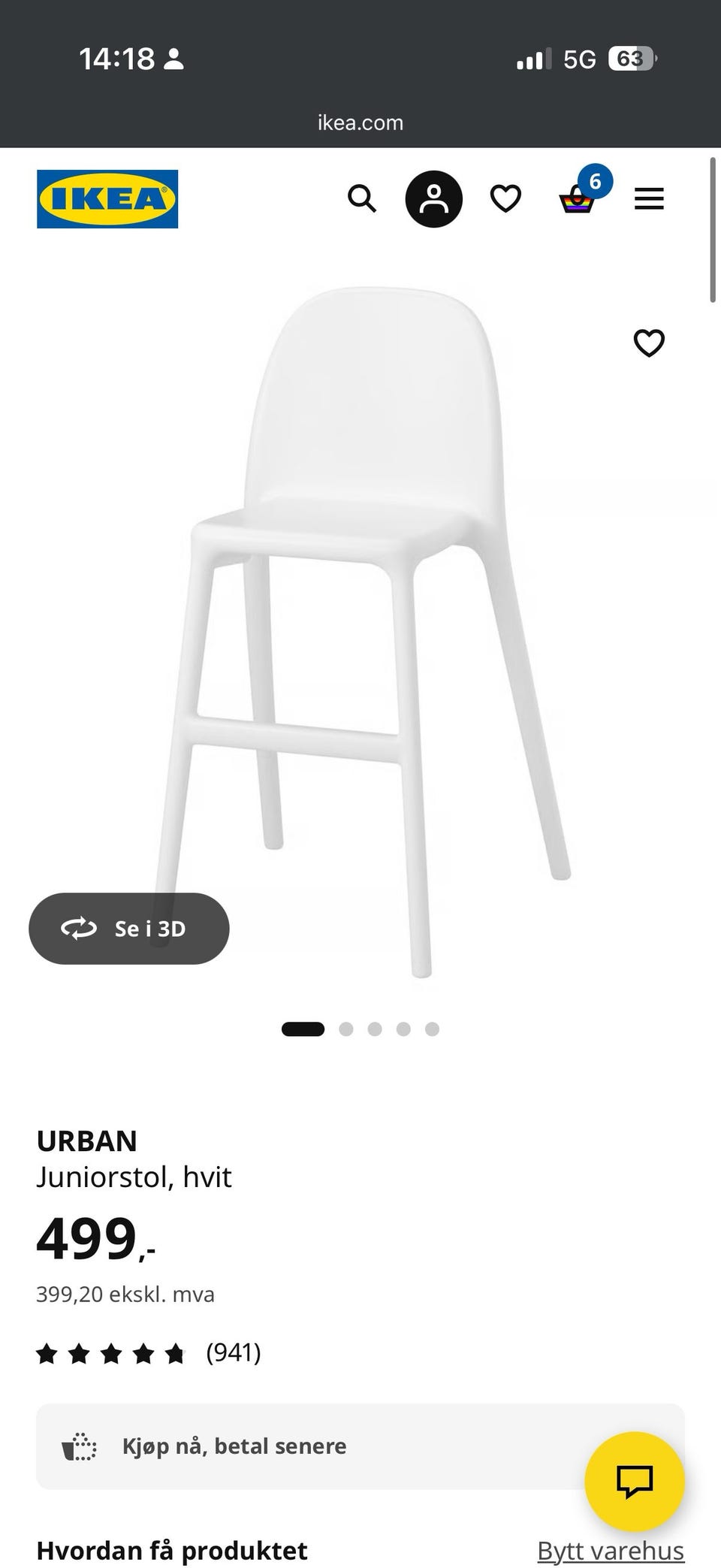721x1568 pixels.
Task: Open Kjøp nå, betal senere info
Action: (x=360, y=1446)
